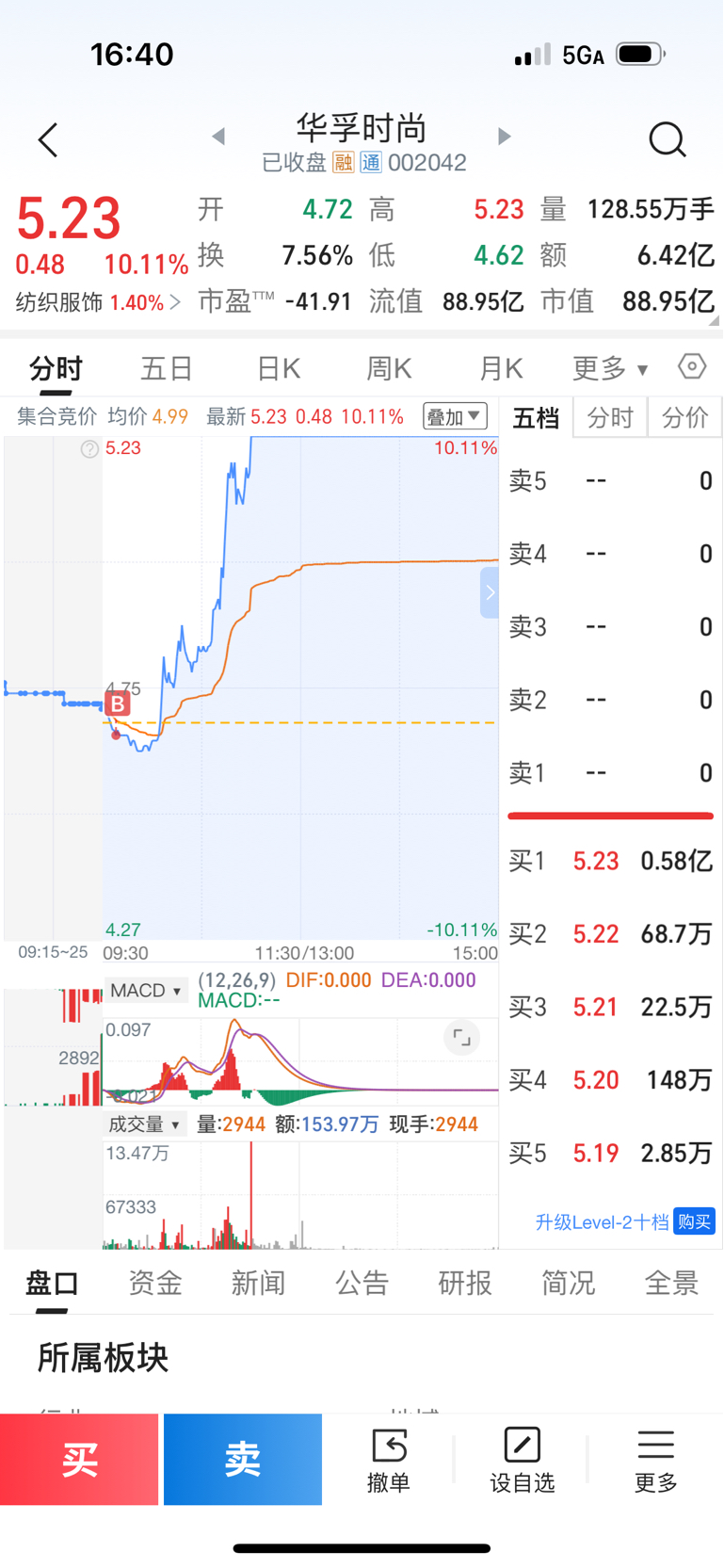Open the MACD indicator dropdown

(145, 990)
